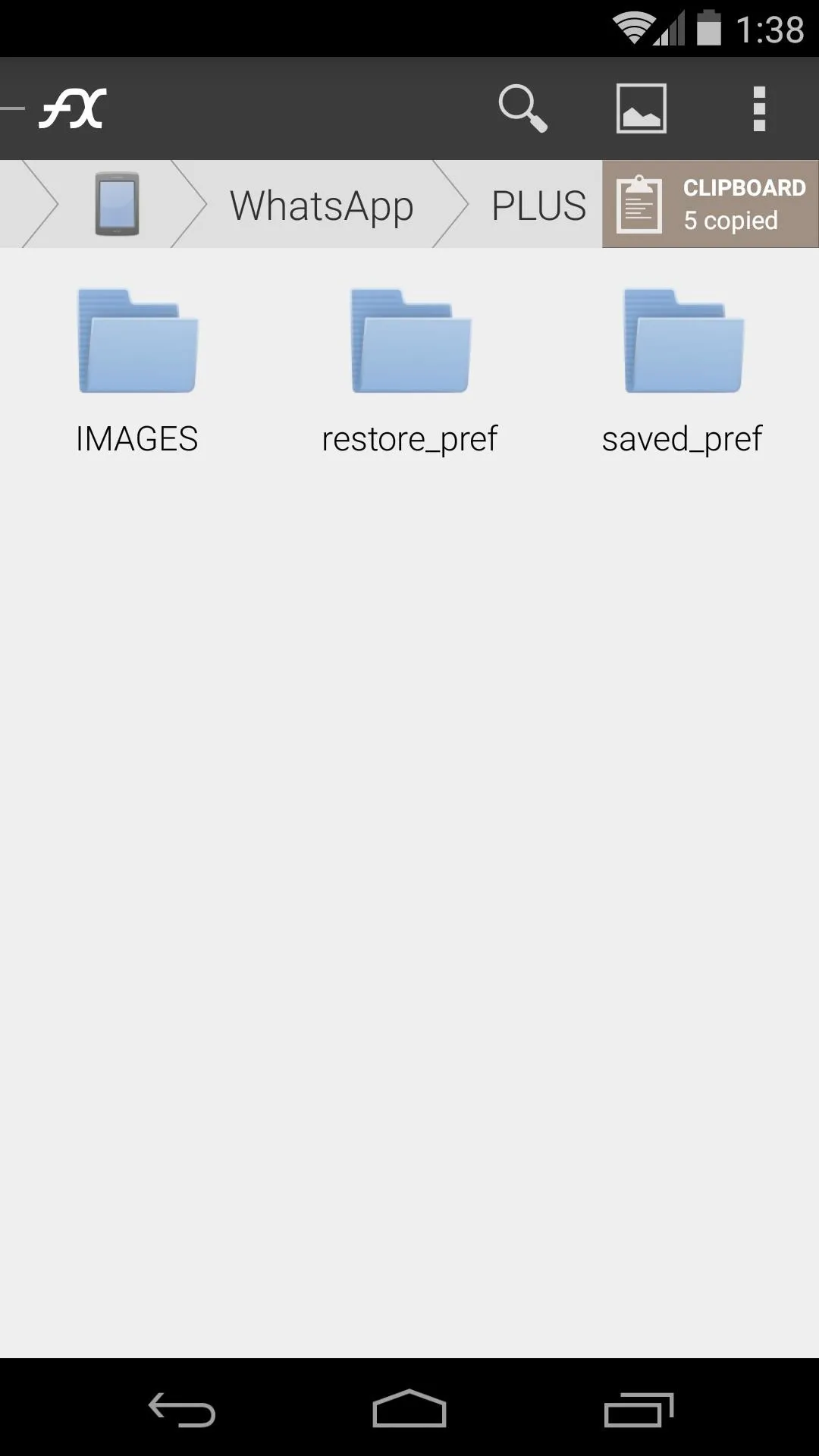Open the search magnifier
The height and width of the screenshot is (1456, 819).
[522, 108]
